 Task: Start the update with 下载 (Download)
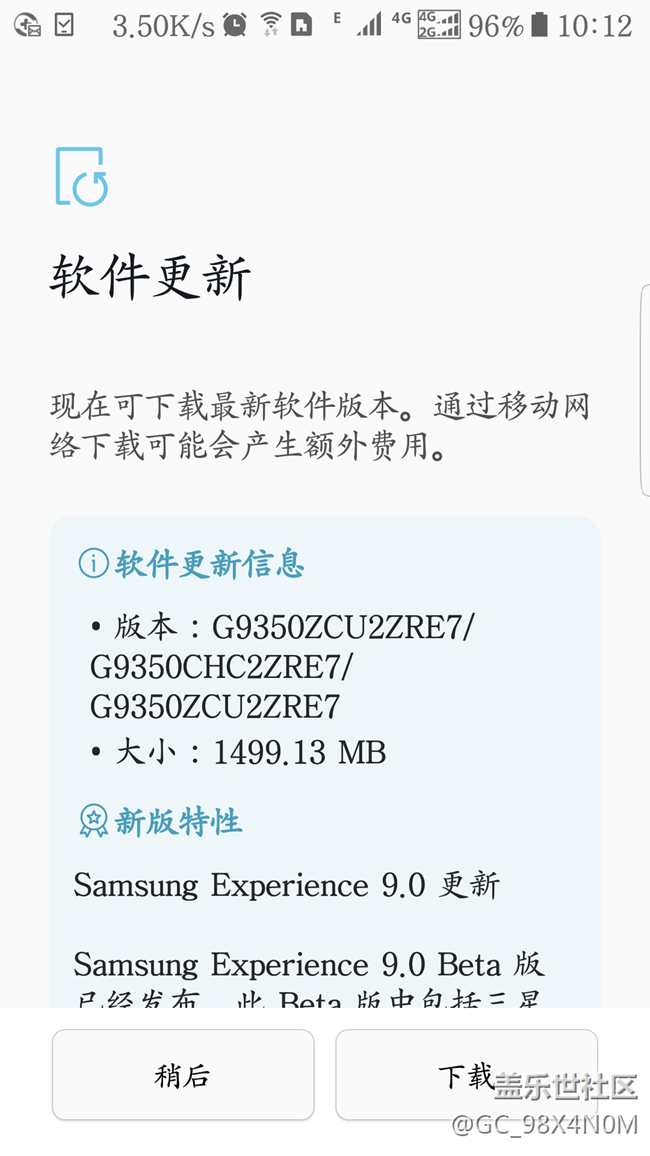[465, 1075]
